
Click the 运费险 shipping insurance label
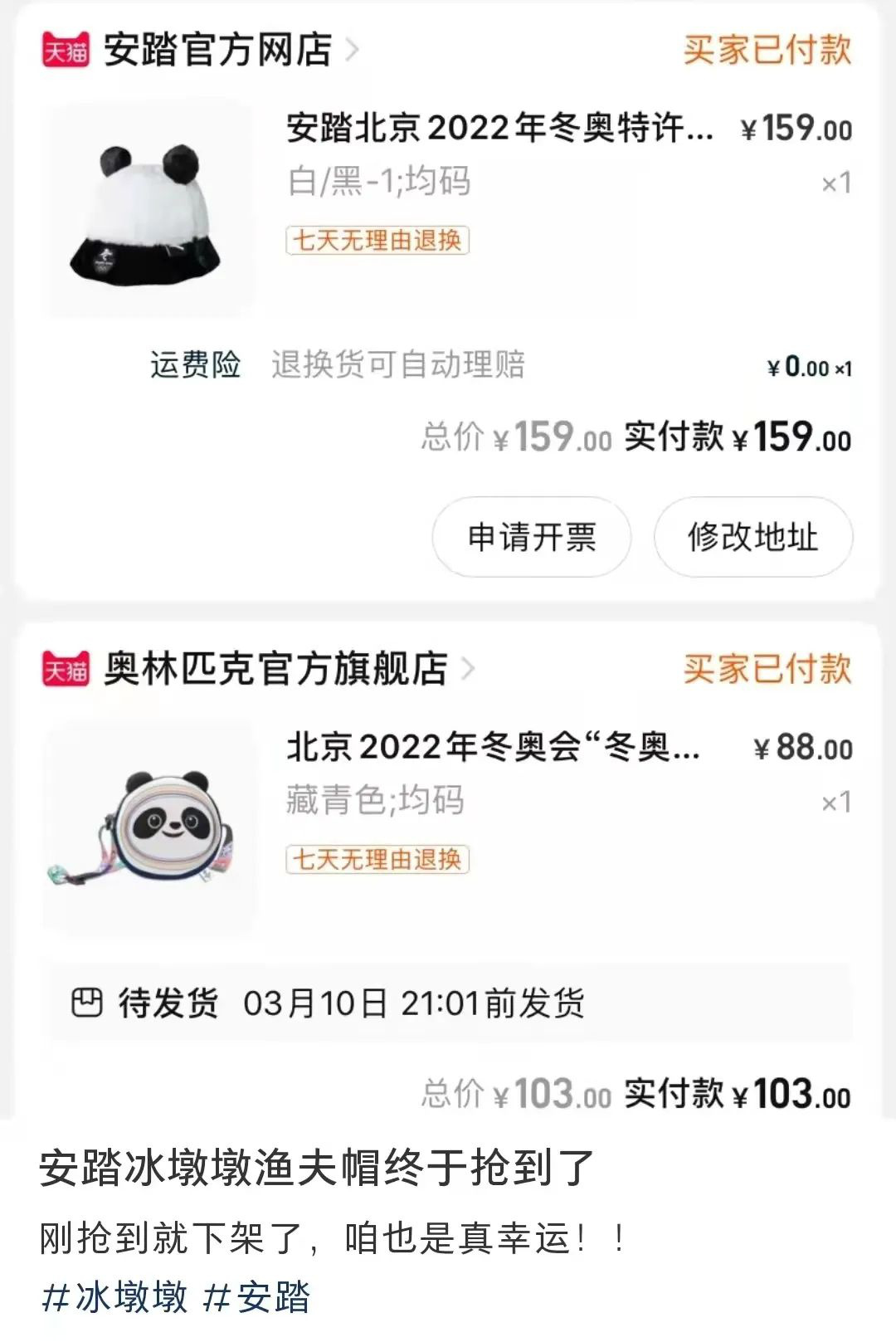tap(195, 365)
